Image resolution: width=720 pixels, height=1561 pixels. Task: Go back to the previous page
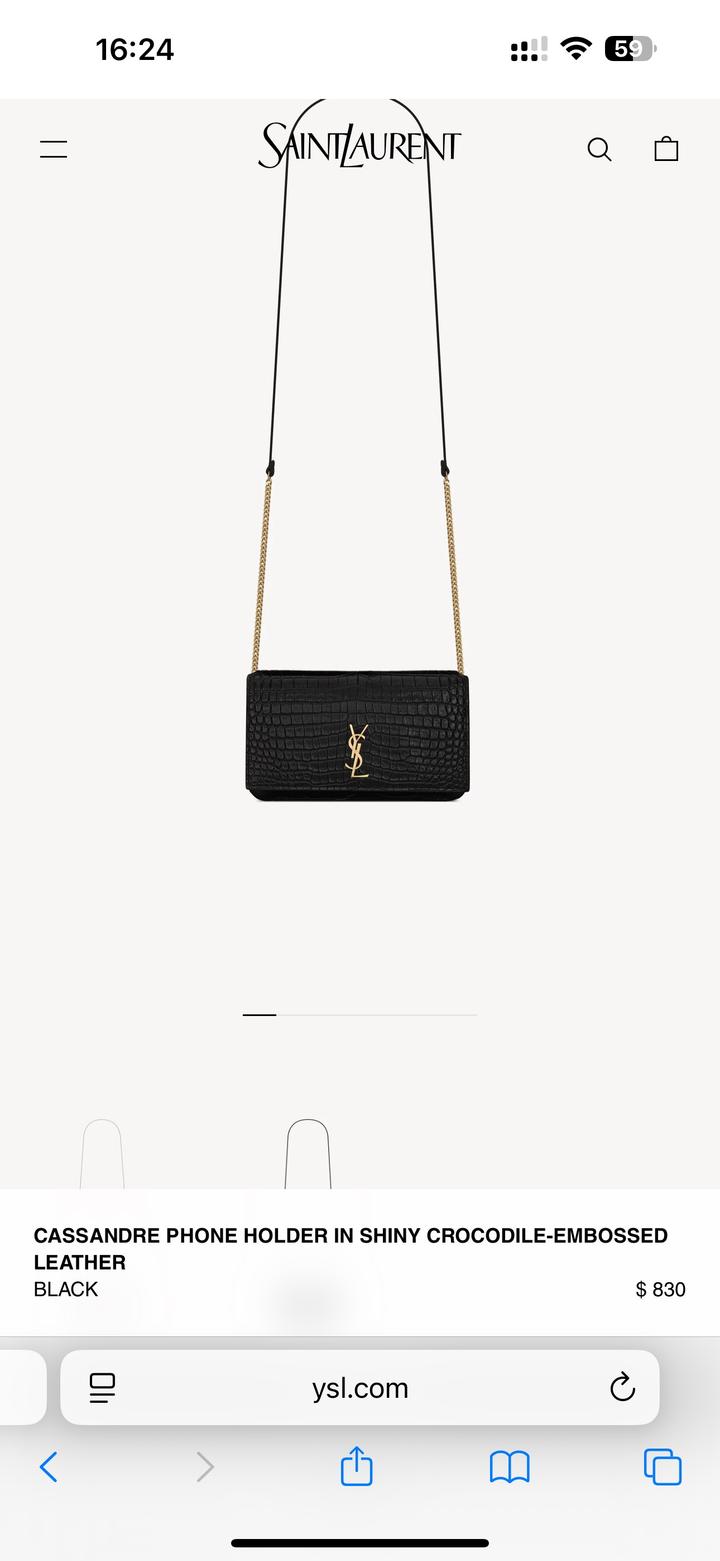(x=48, y=1467)
